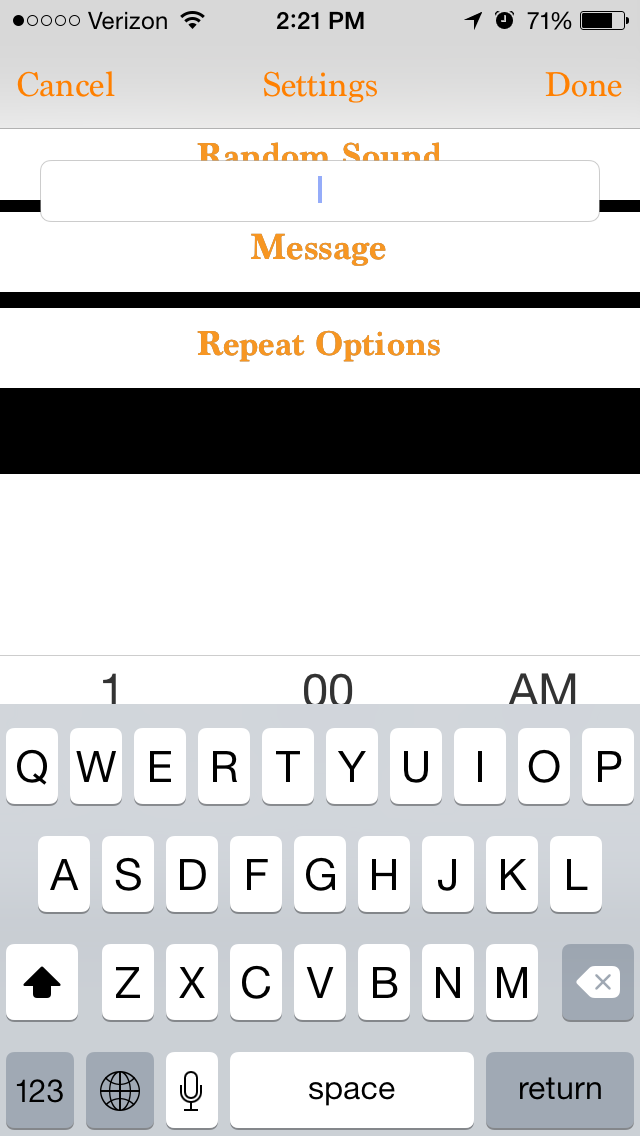Tap the return key
640x1136 pixels.
pos(559,1089)
